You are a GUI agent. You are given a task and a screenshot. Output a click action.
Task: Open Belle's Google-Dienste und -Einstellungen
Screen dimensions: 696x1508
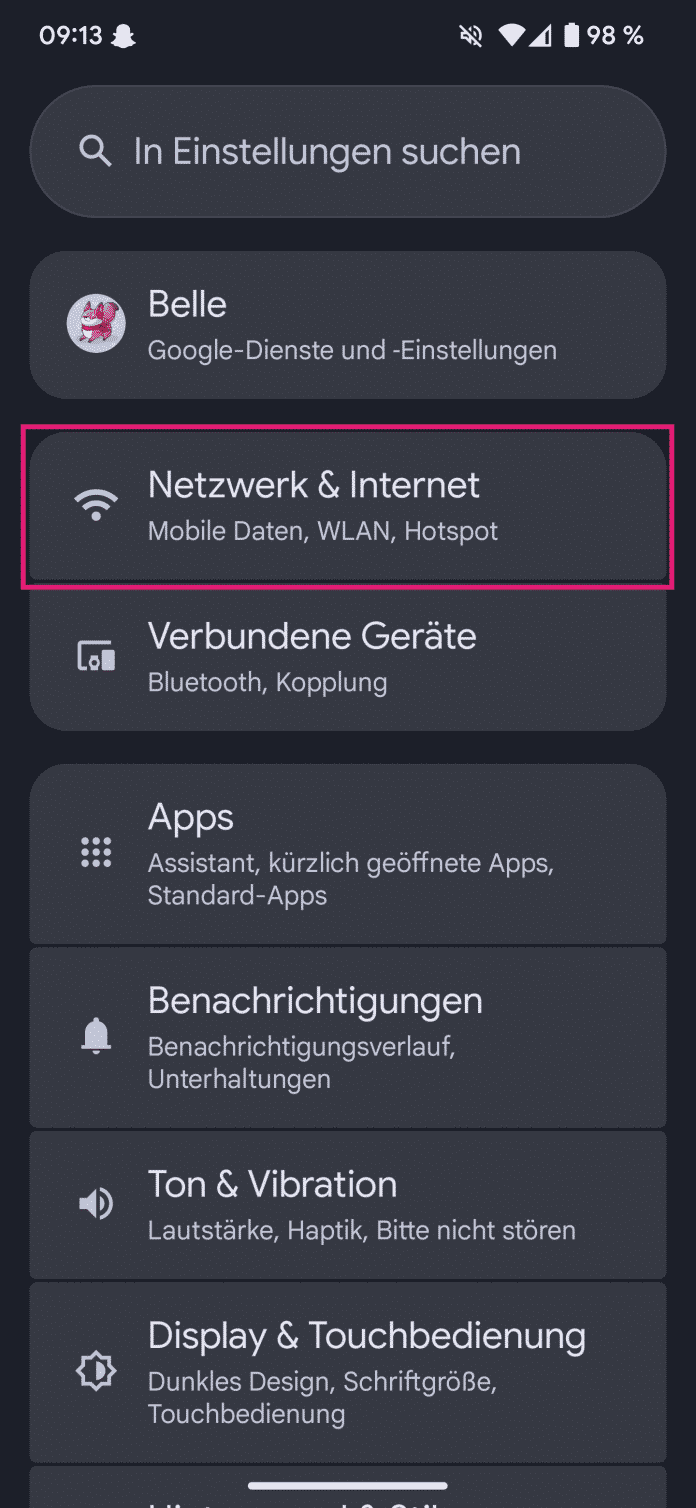347,325
